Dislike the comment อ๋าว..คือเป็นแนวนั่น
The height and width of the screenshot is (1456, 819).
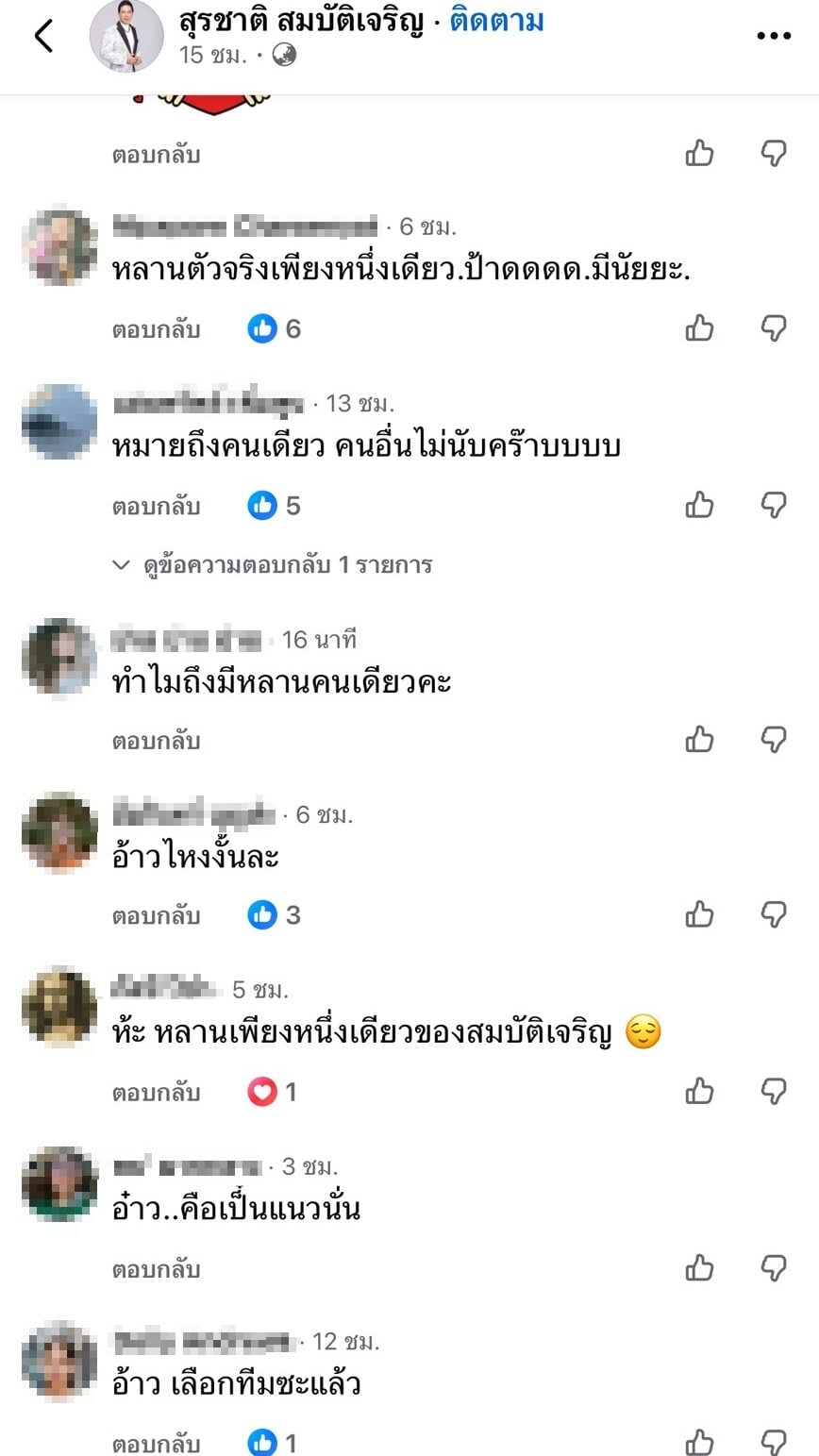pyautogui.click(x=774, y=1267)
